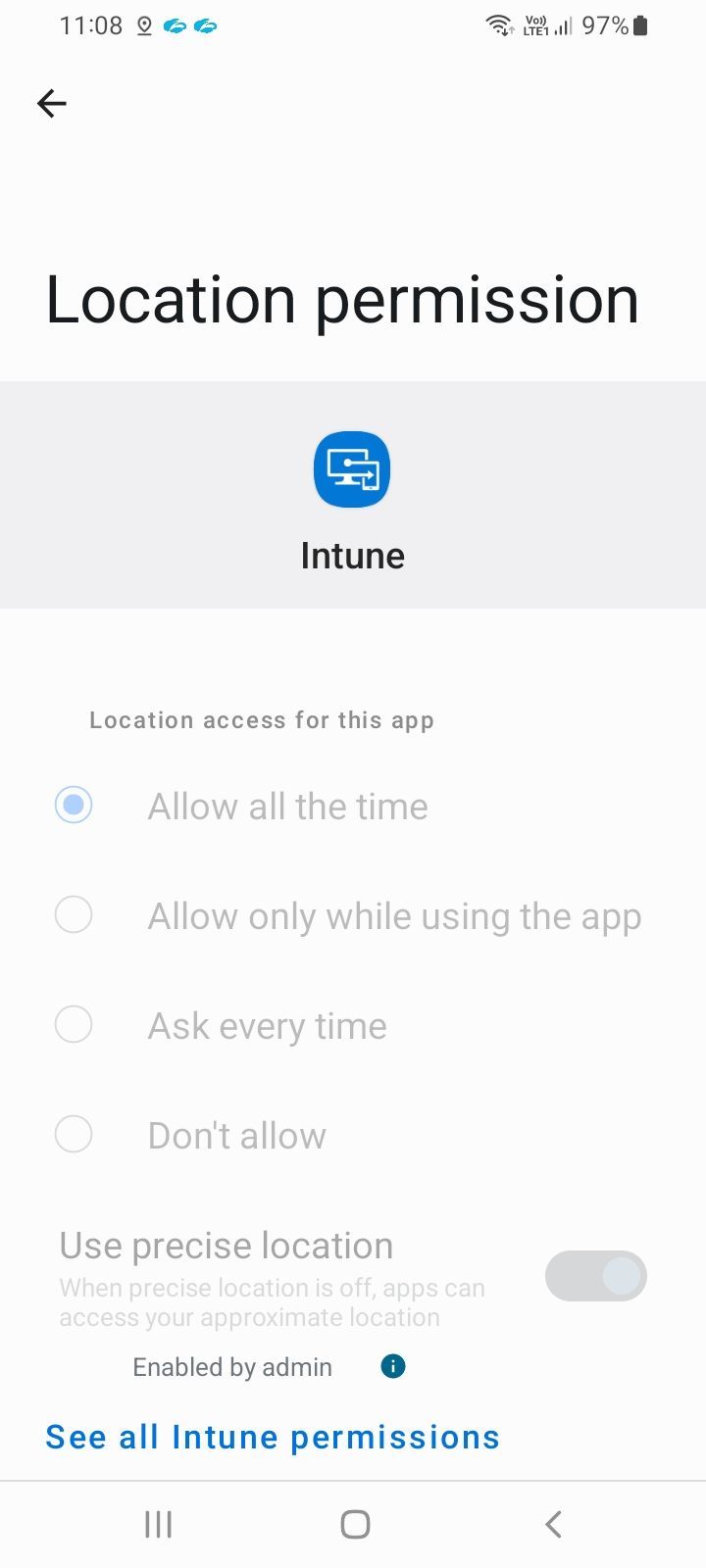The height and width of the screenshot is (1568, 706).
Task: Toggle Use precise location switch
Action: click(x=595, y=1276)
